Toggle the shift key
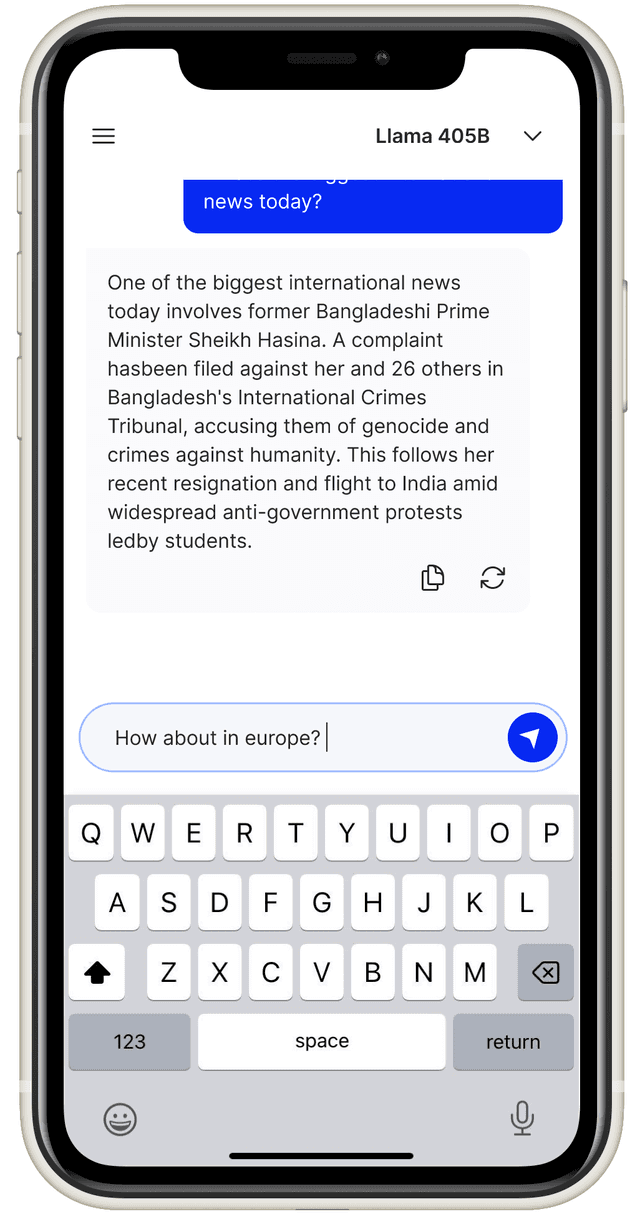 point(97,972)
